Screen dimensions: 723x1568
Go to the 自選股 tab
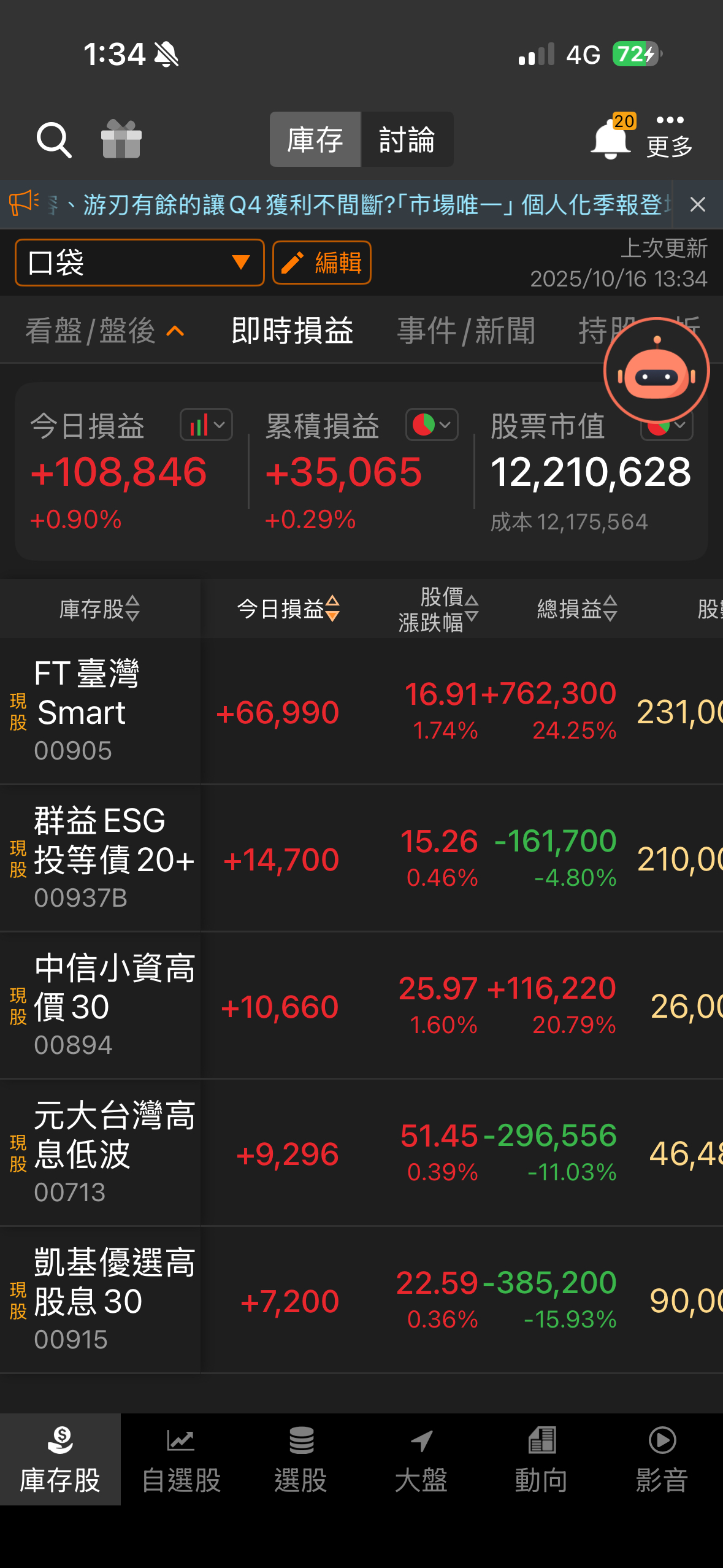pos(181,1460)
